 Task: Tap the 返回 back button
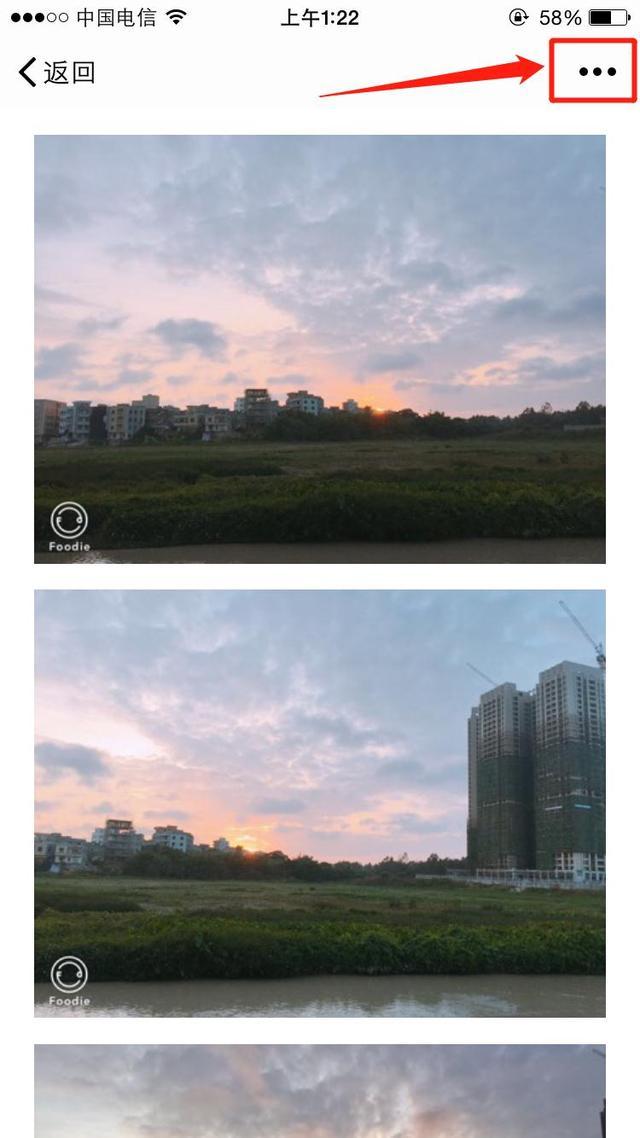point(57,72)
